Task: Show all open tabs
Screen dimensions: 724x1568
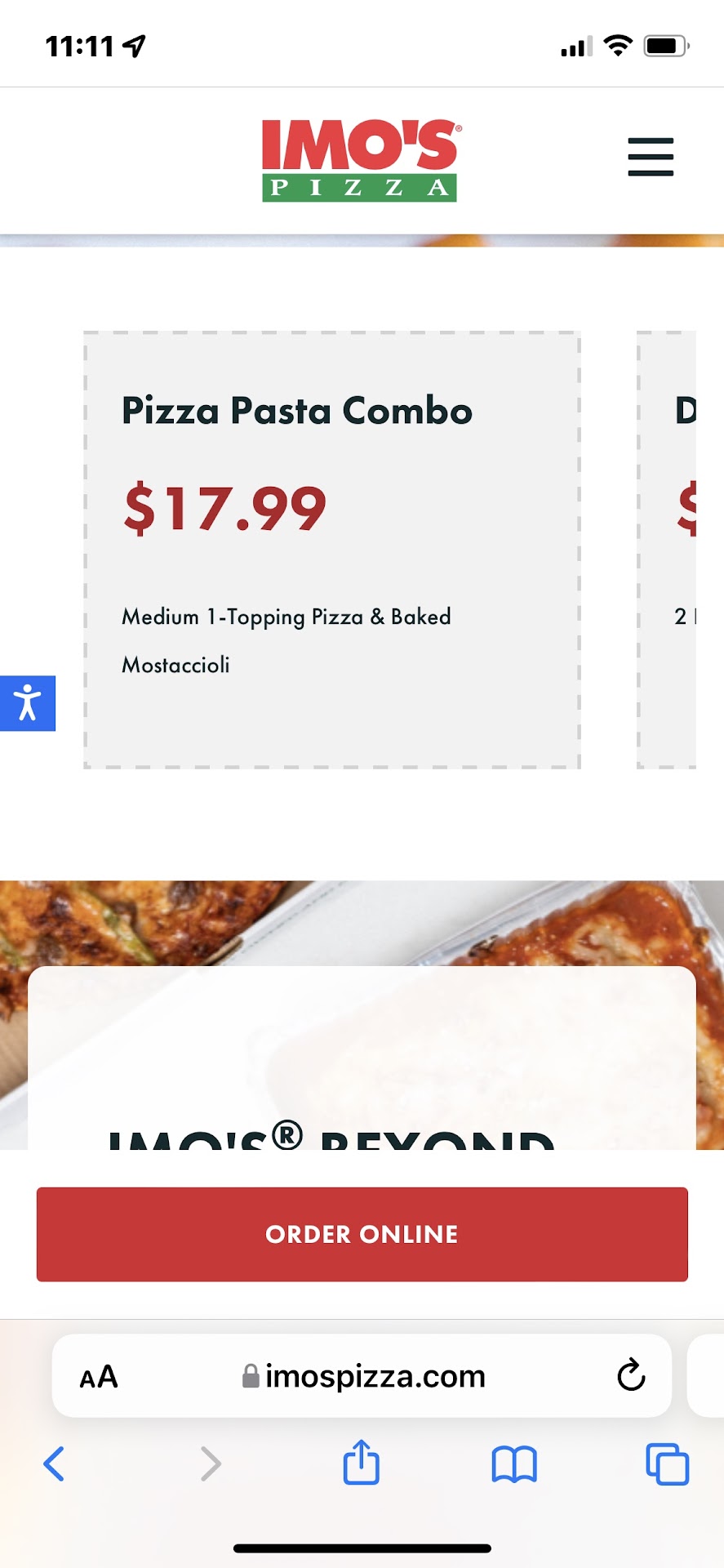Action: coord(667,1463)
